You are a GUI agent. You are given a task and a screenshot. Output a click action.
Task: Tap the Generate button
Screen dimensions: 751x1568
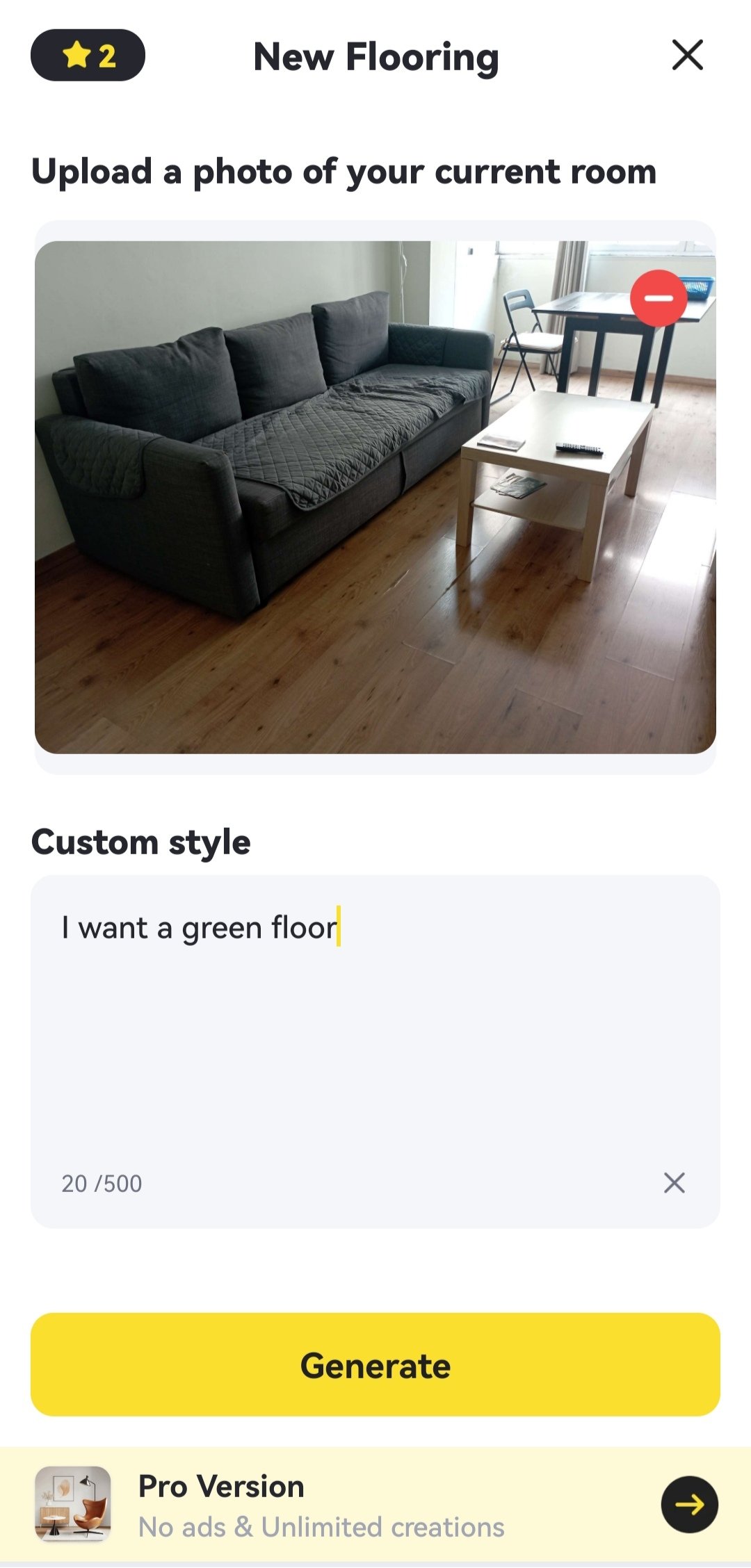(375, 1365)
